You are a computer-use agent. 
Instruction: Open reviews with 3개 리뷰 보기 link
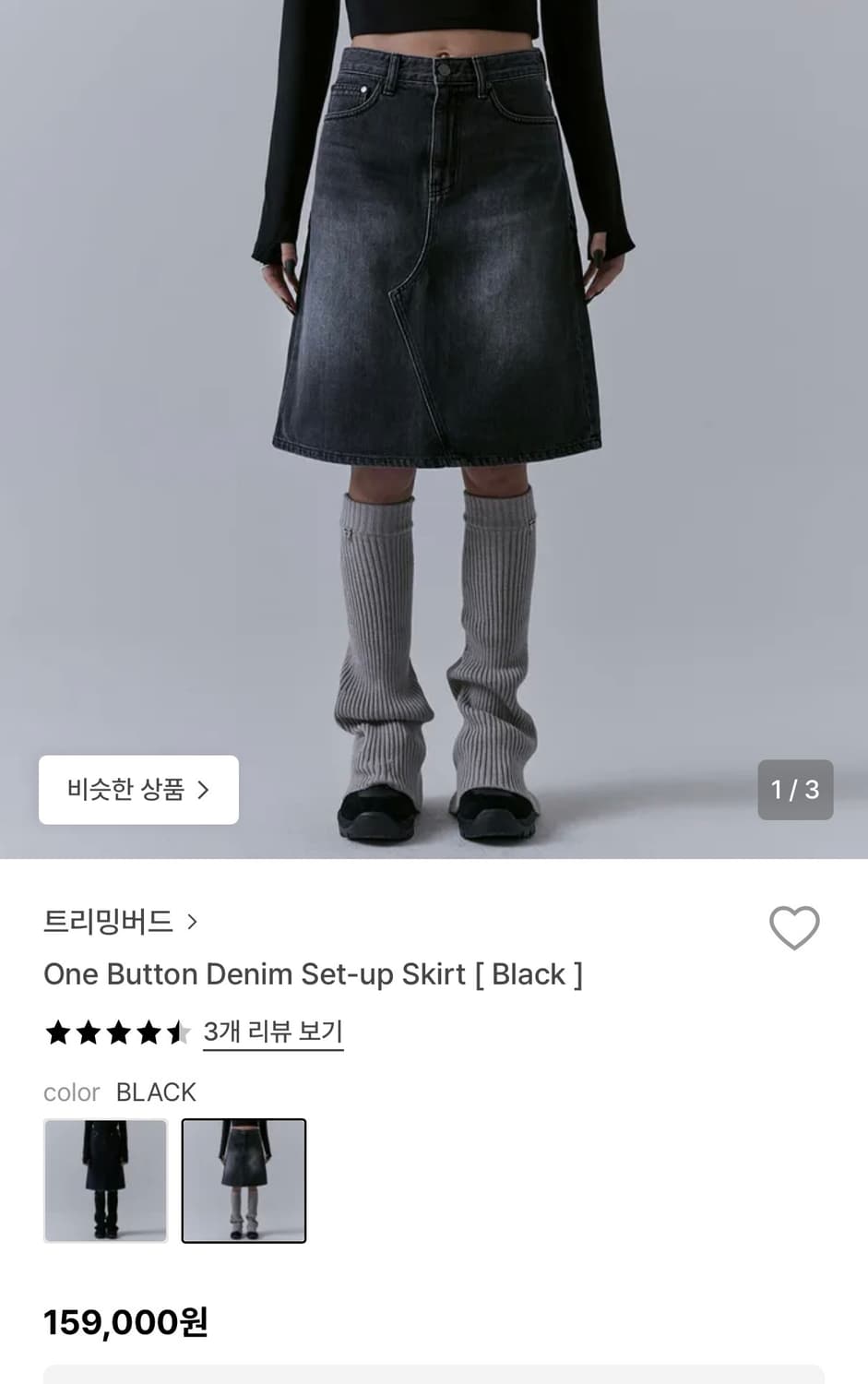tap(272, 1032)
